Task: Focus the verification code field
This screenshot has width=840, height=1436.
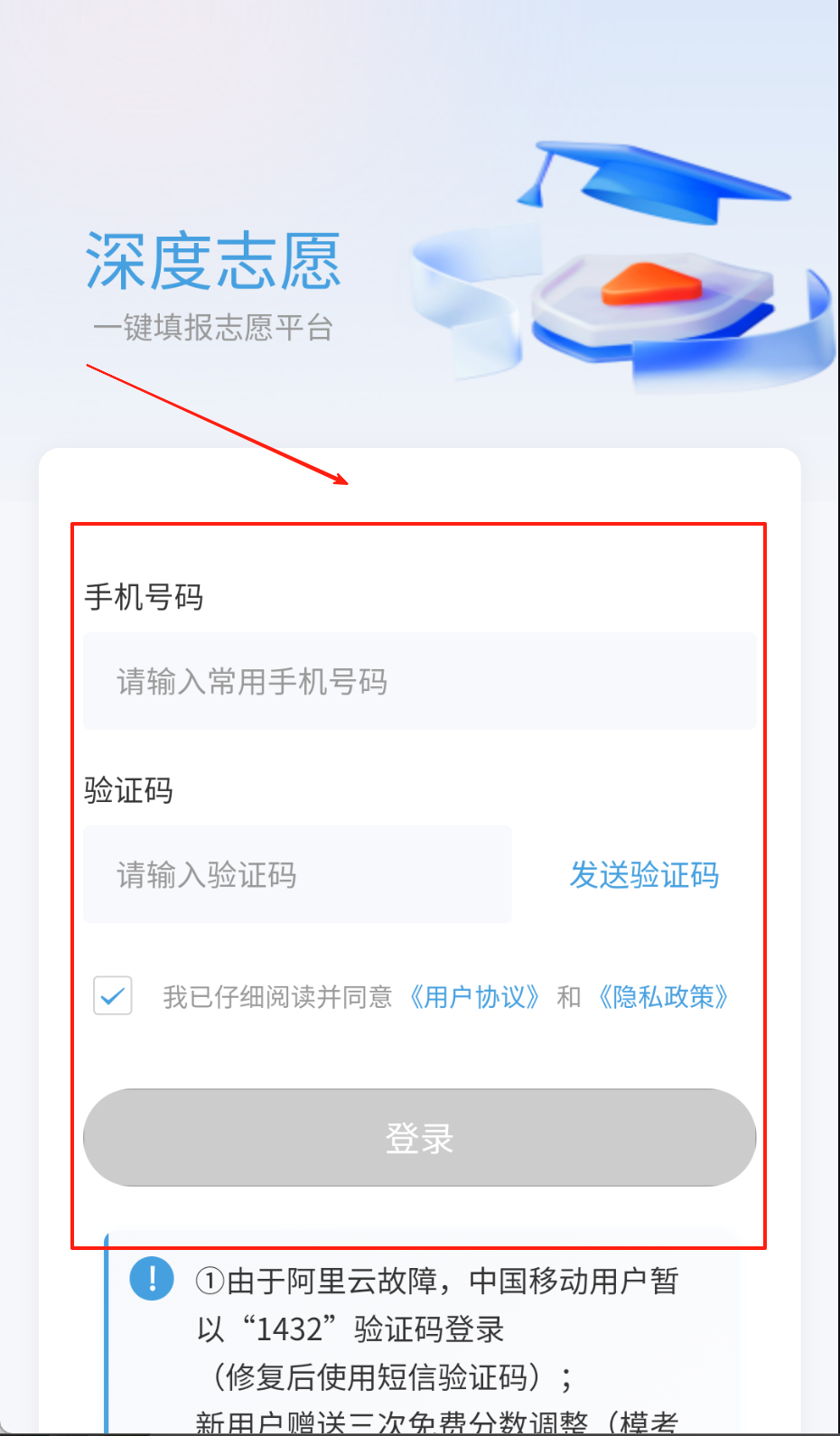Action: [x=297, y=874]
